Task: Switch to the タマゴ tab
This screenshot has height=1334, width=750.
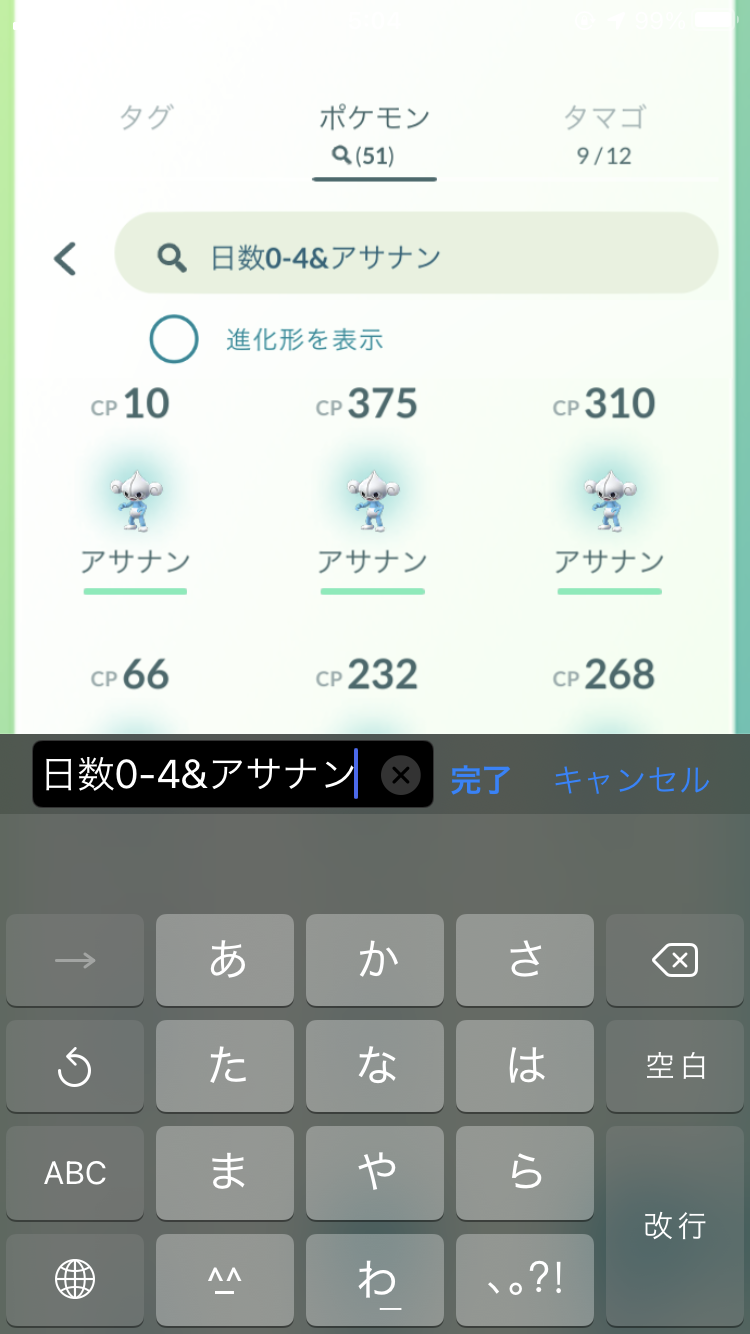Action: (x=604, y=134)
